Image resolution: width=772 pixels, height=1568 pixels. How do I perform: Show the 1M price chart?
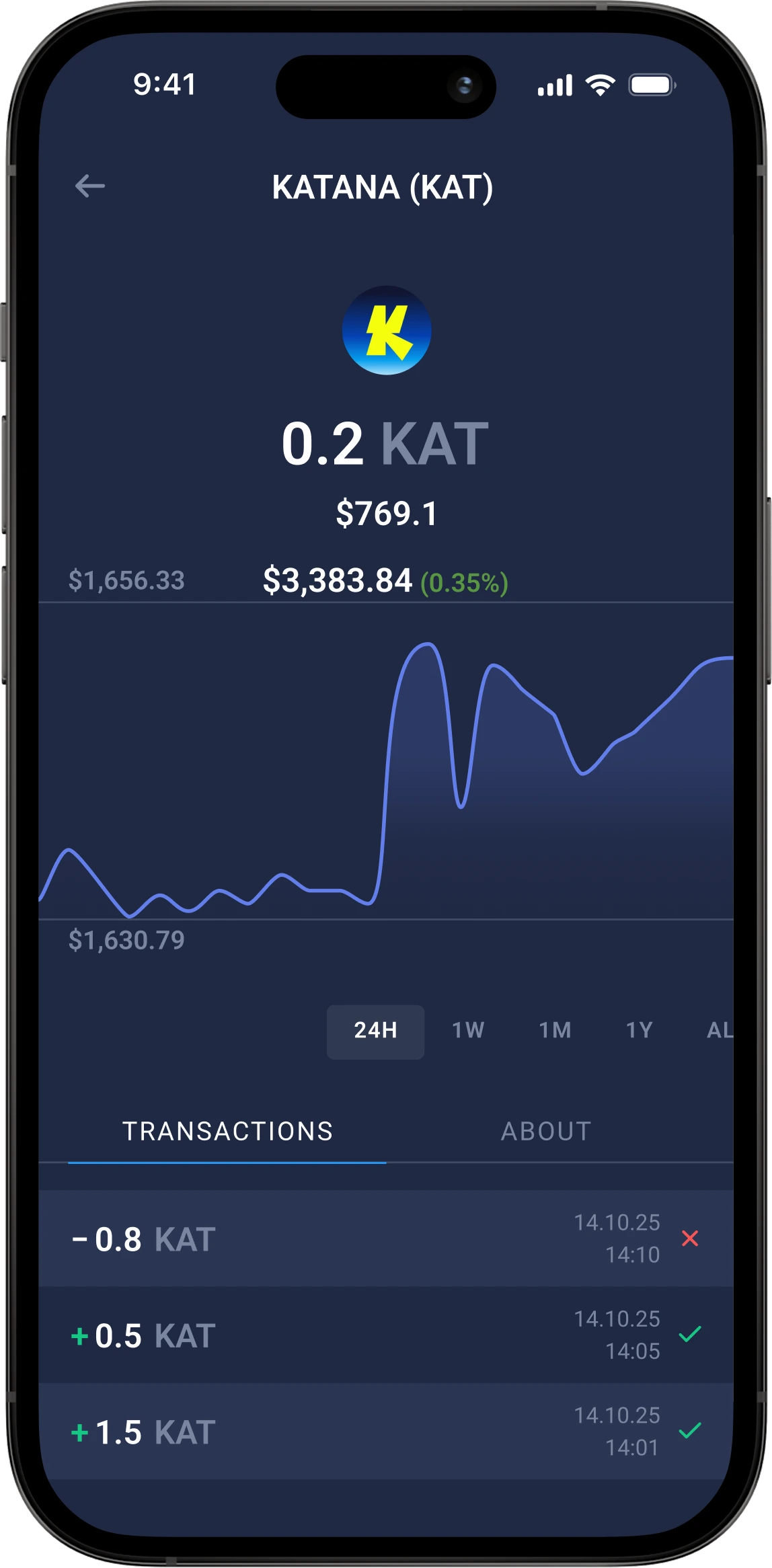click(555, 1031)
